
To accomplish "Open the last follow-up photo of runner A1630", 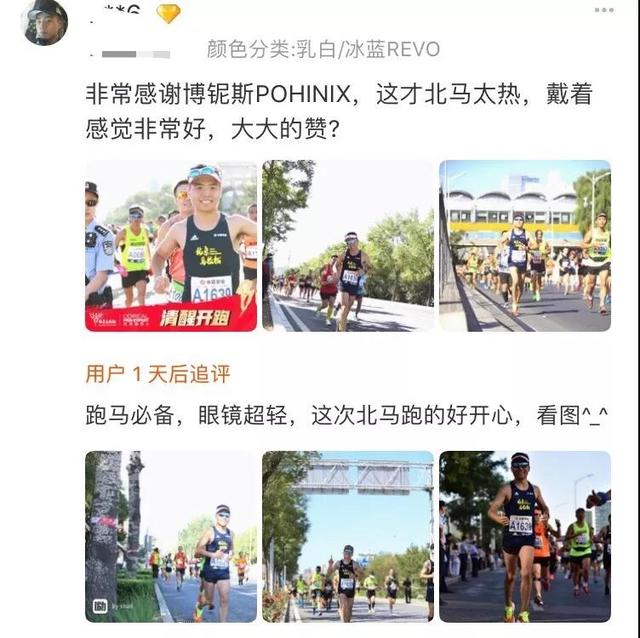I will (524, 536).
